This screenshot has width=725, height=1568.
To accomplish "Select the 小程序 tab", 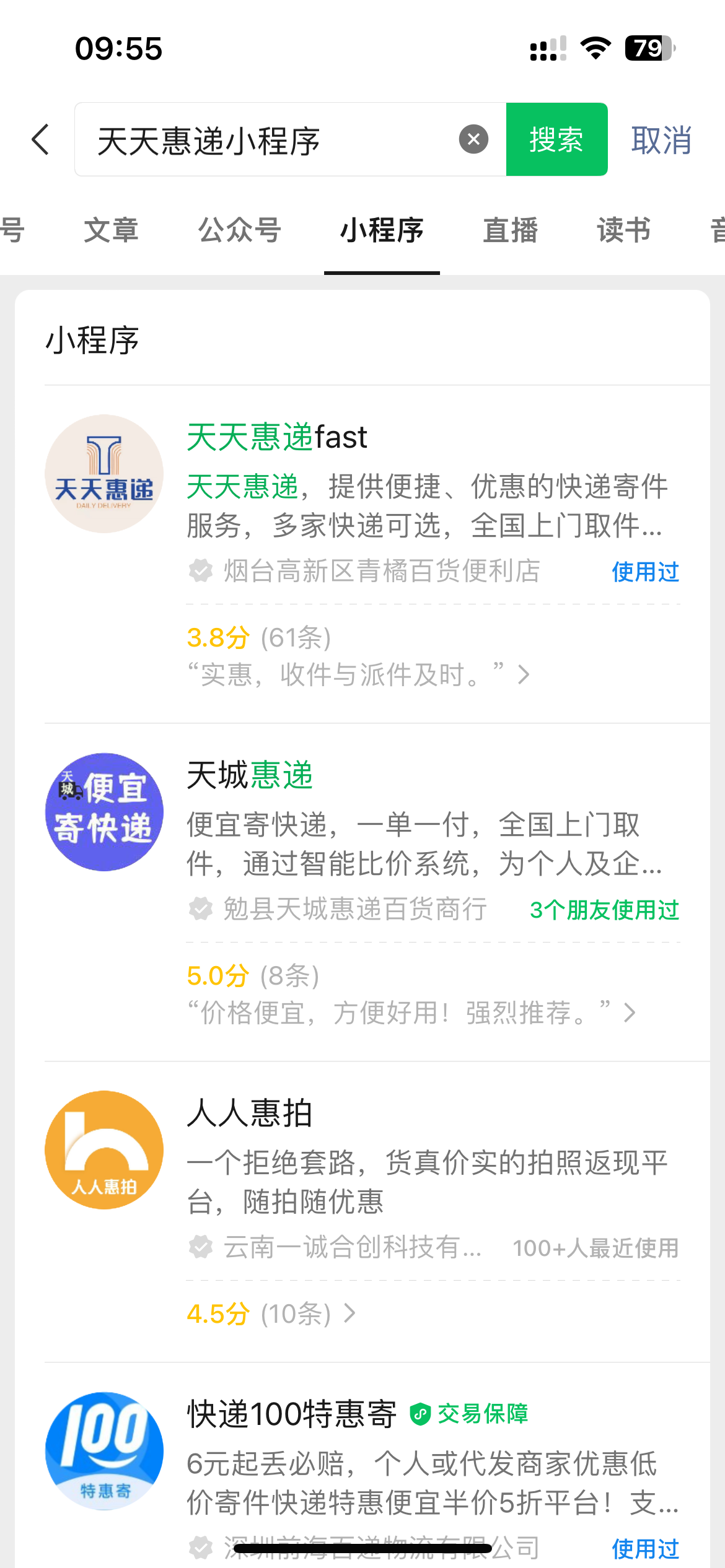I will point(382,230).
